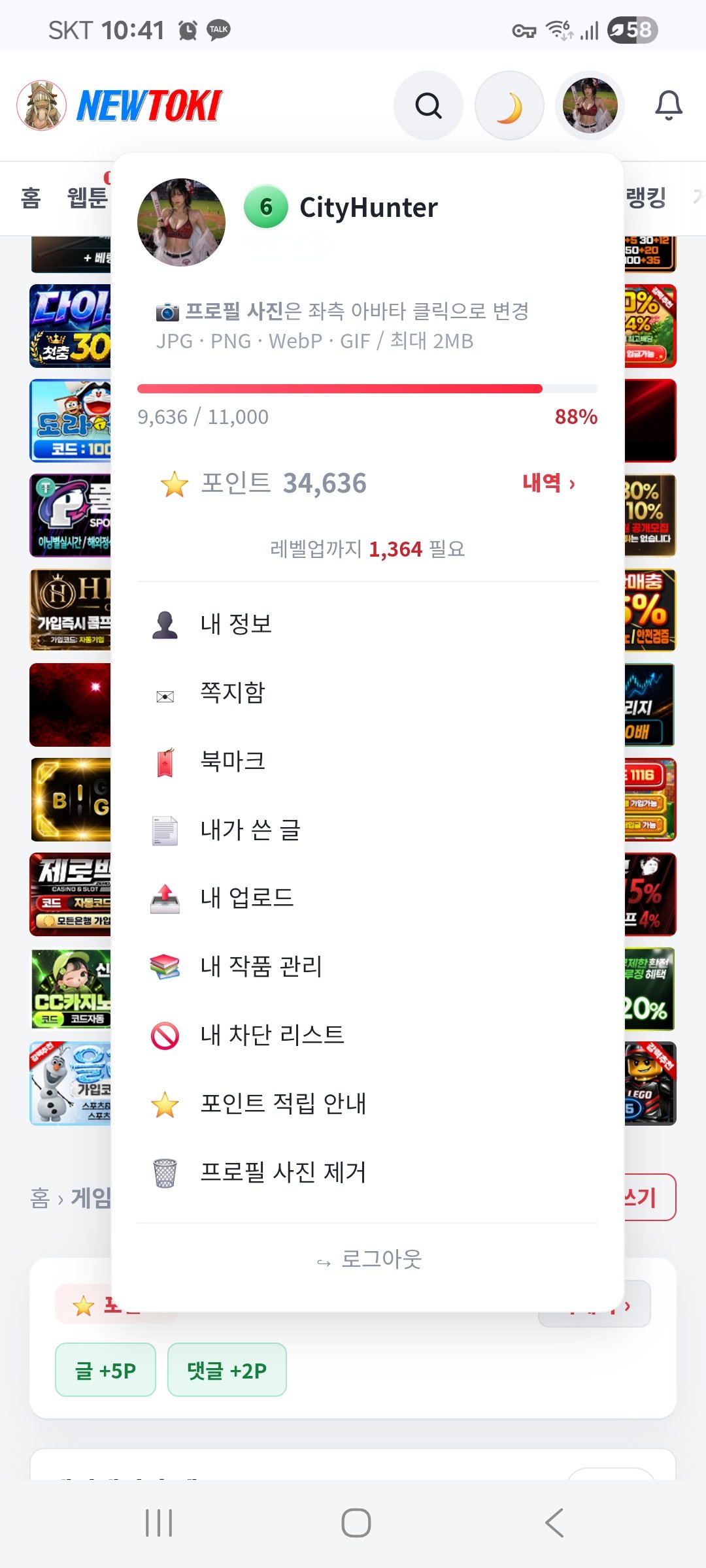This screenshot has width=706, height=1568.
Task: Switch to the 랭킹 tab
Action: pyautogui.click(x=646, y=197)
